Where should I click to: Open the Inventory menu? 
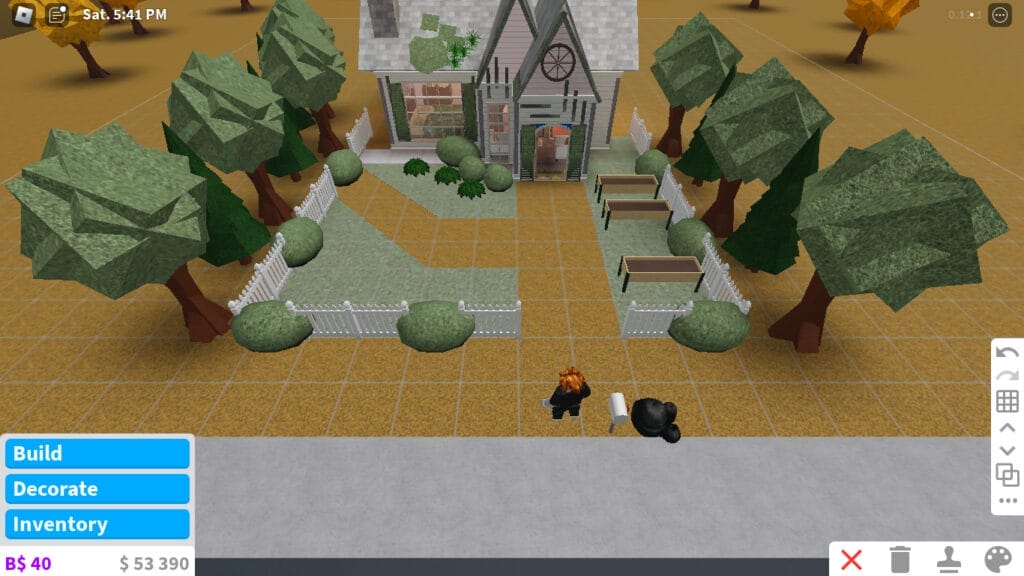(97, 524)
